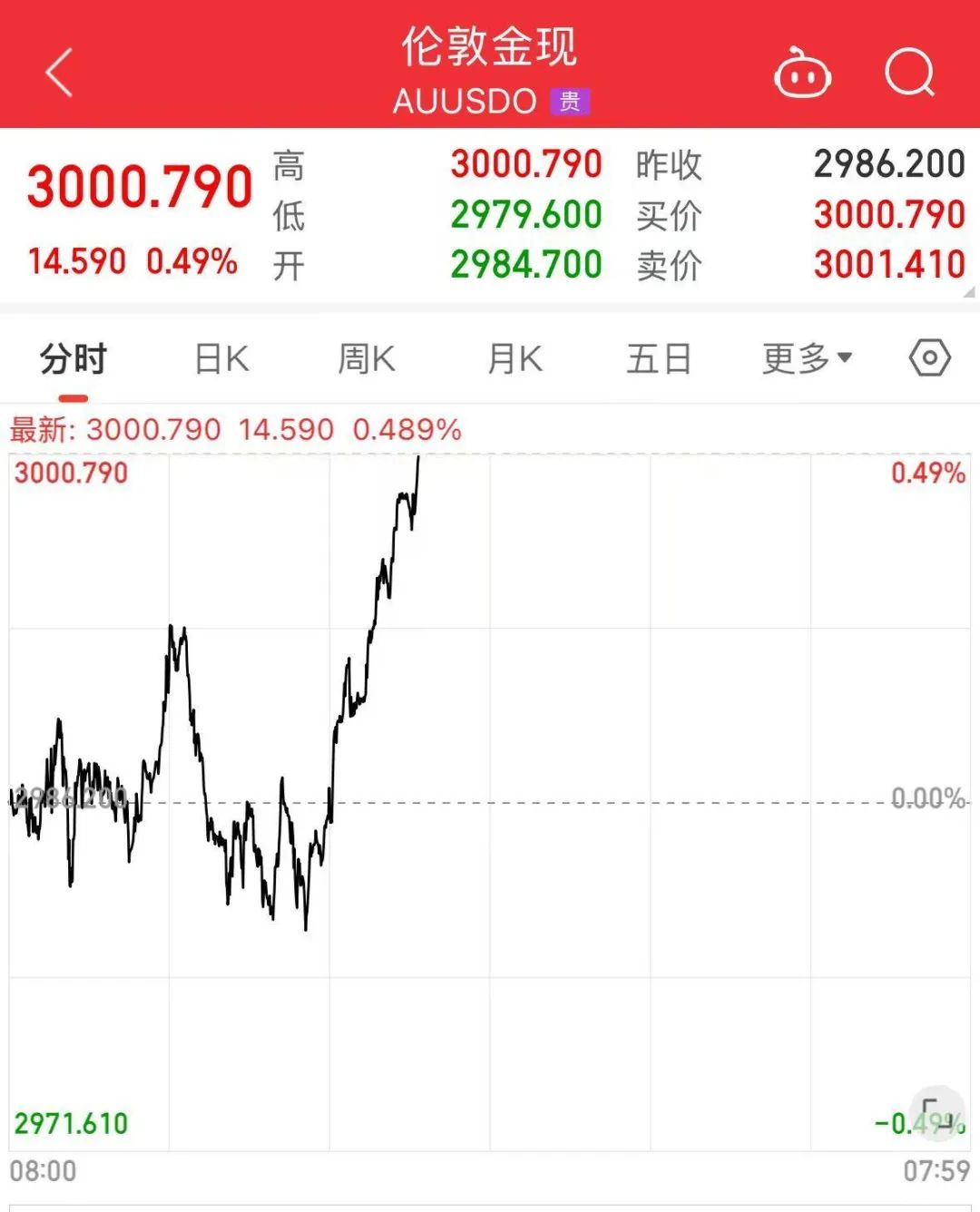Go back using the top-left arrow
This screenshot has width=980, height=1212.
[59, 73]
